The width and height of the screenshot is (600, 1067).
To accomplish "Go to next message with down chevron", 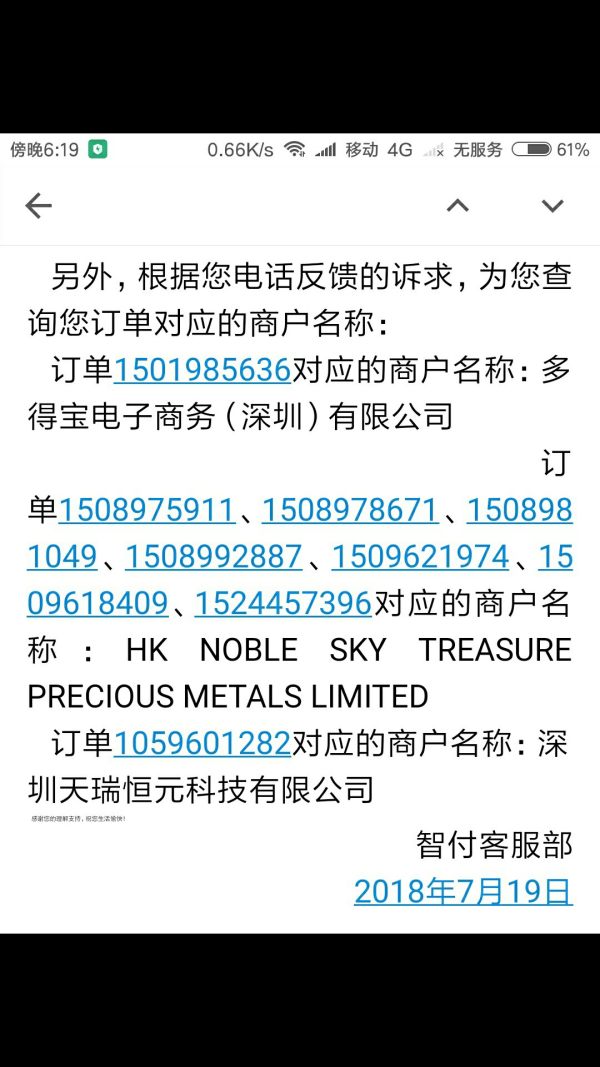I will click(553, 206).
